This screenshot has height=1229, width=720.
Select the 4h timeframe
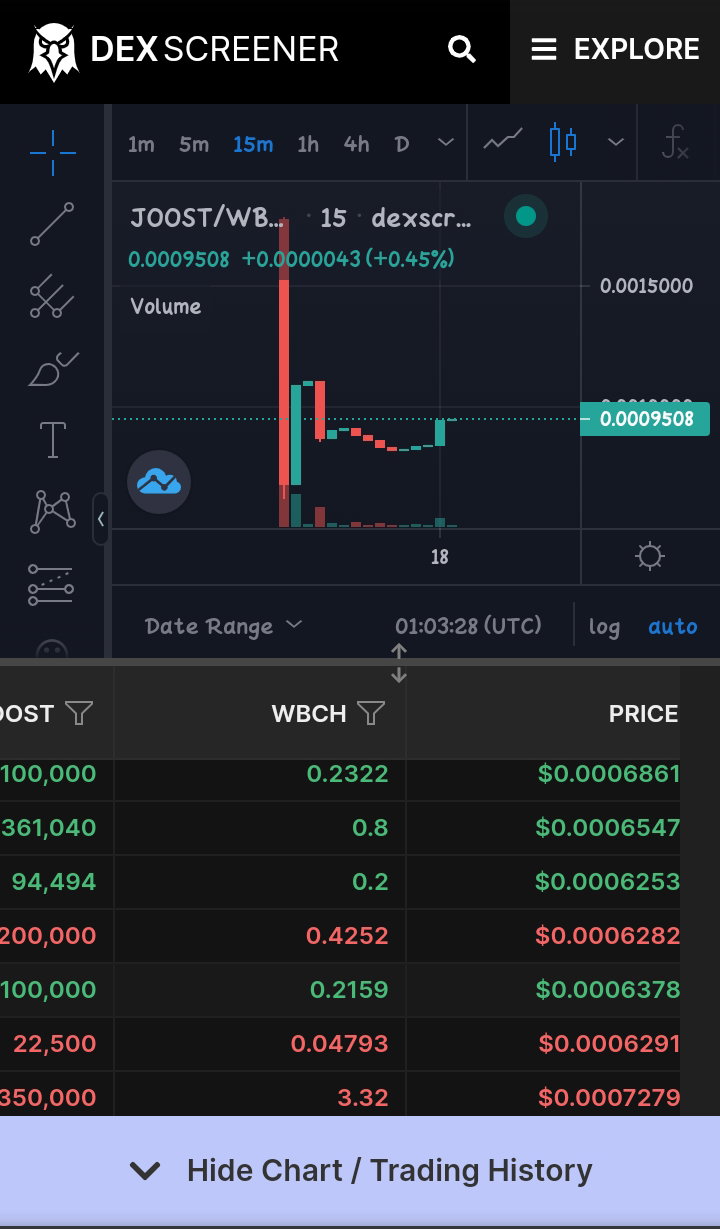356,144
